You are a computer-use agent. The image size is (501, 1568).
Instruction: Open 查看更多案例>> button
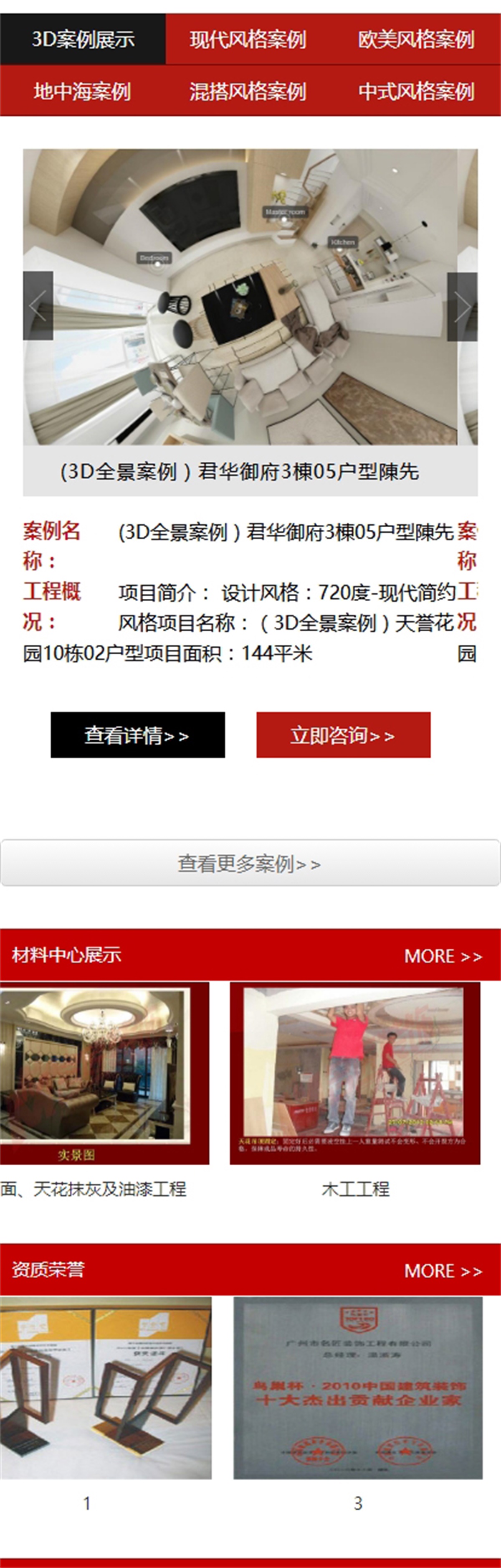pyautogui.click(x=250, y=862)
